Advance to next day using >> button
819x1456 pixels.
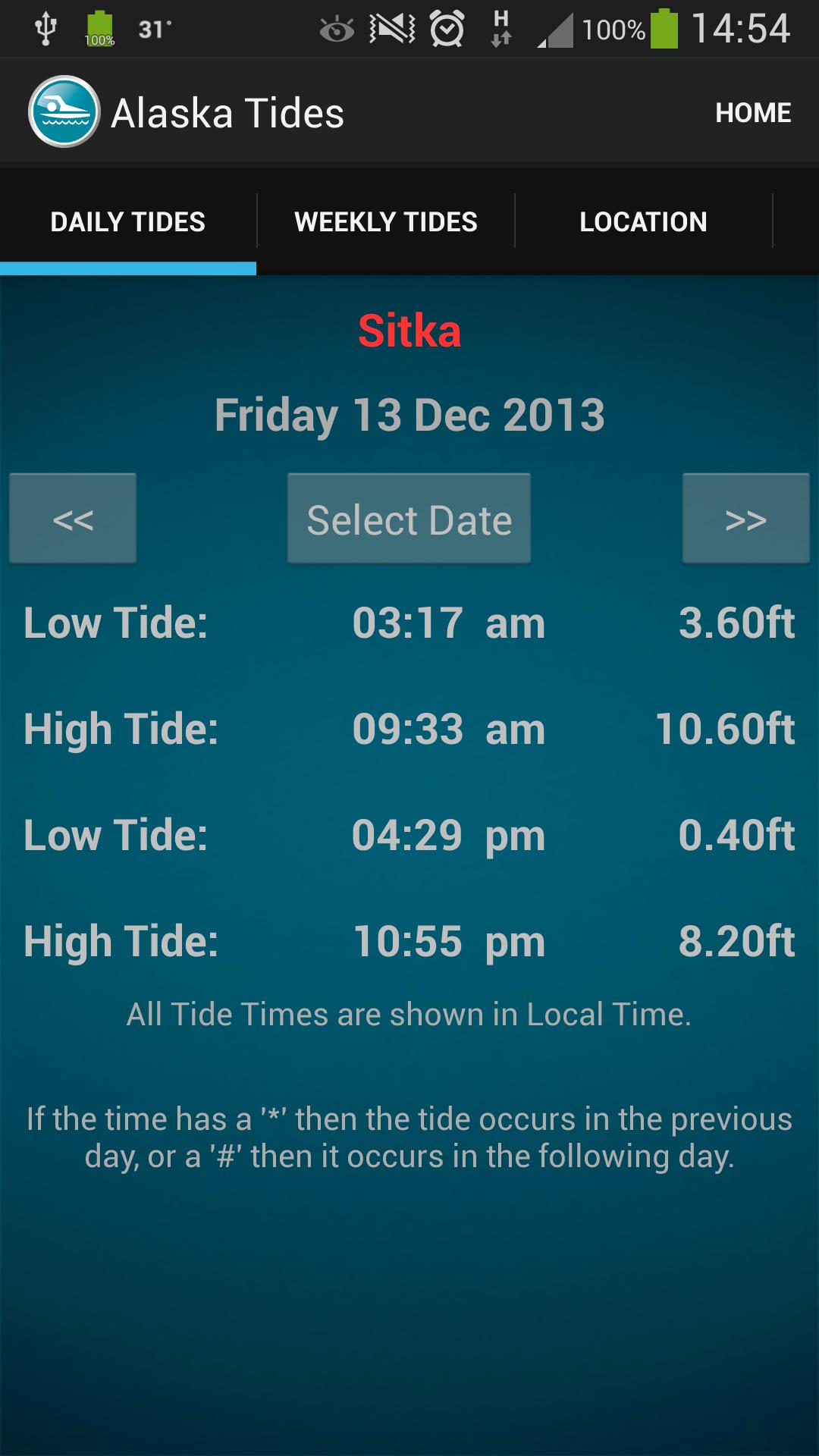click(745, 518)
